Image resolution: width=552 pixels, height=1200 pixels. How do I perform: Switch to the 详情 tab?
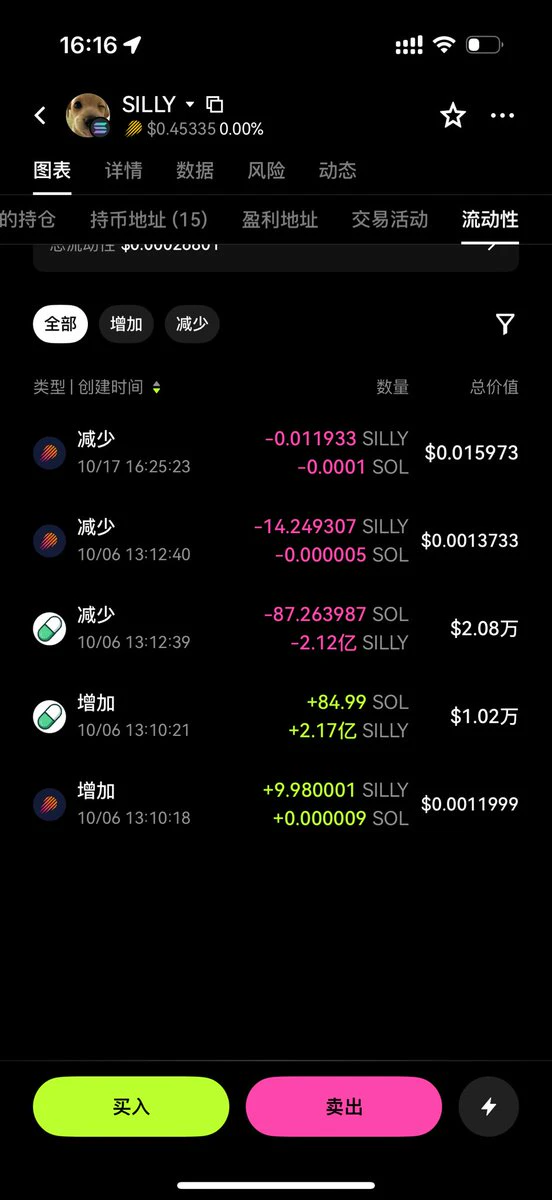(x=124, y=170)
